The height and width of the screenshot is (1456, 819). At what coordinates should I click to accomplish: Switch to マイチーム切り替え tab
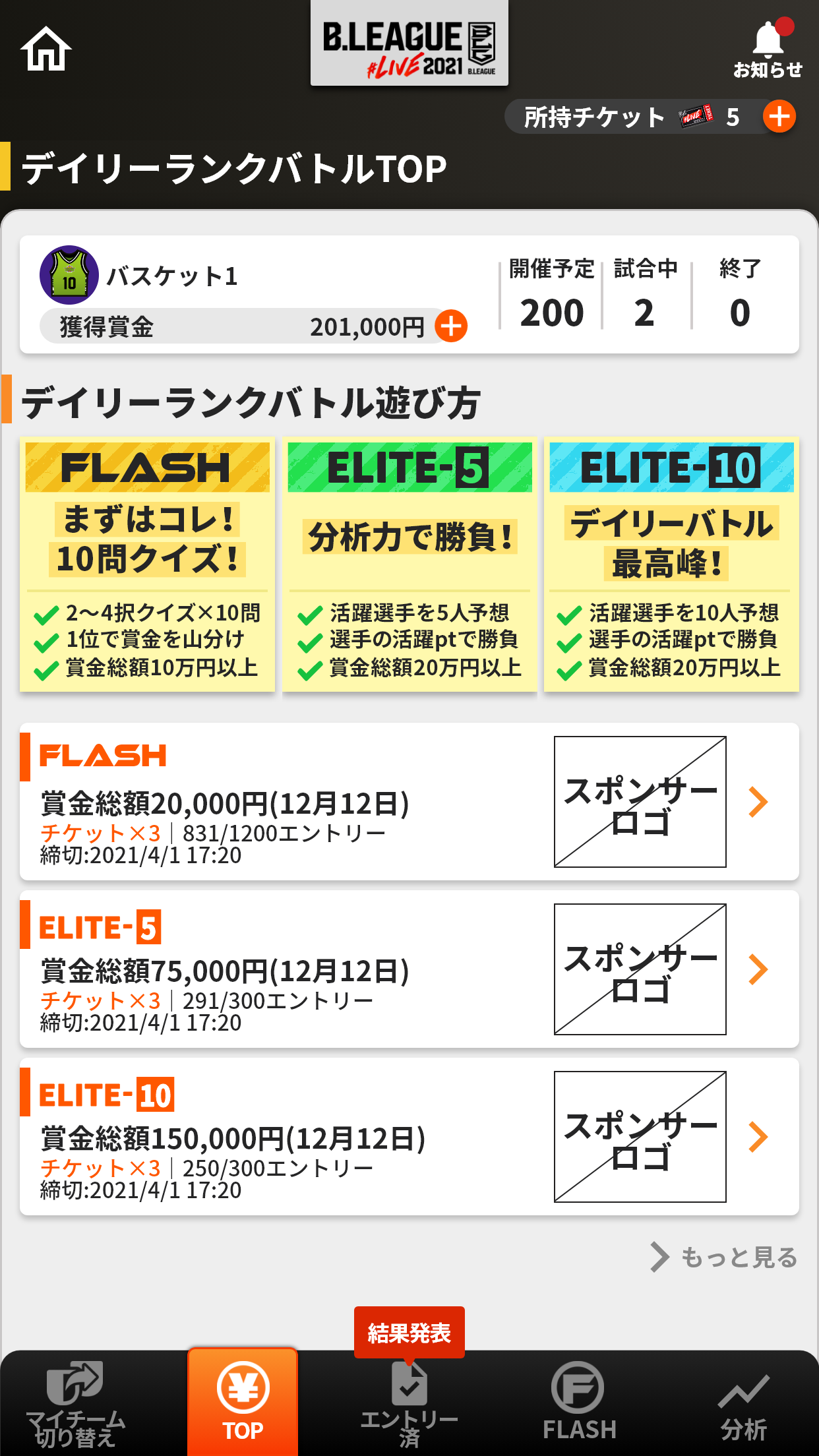tap(75, 1405)
